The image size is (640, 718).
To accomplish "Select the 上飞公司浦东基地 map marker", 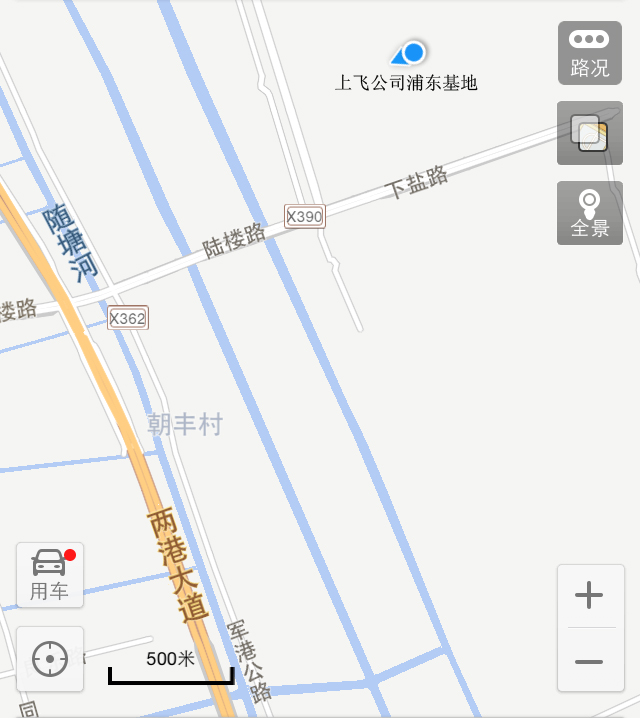I will point(410,53).
